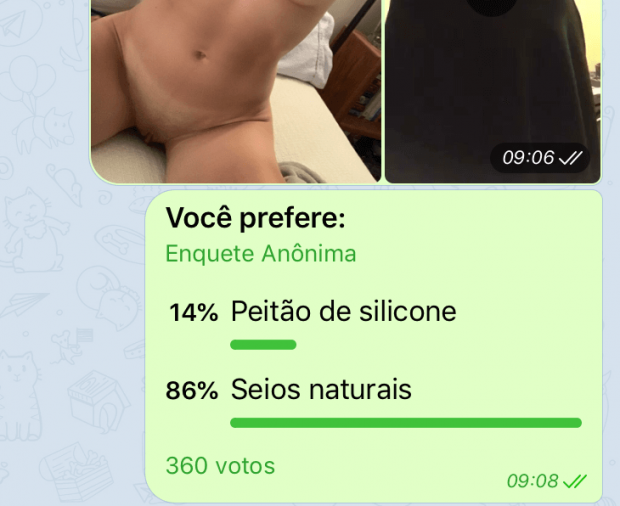Open the dark photo stamped 09:06
620x506 pixels.
pos(492,80)
